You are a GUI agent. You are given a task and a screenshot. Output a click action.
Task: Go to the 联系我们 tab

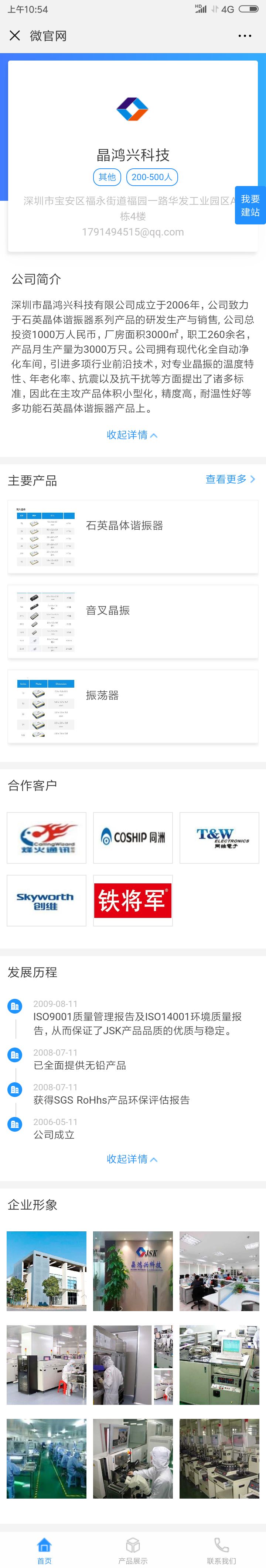click(x=221, y=1550)
